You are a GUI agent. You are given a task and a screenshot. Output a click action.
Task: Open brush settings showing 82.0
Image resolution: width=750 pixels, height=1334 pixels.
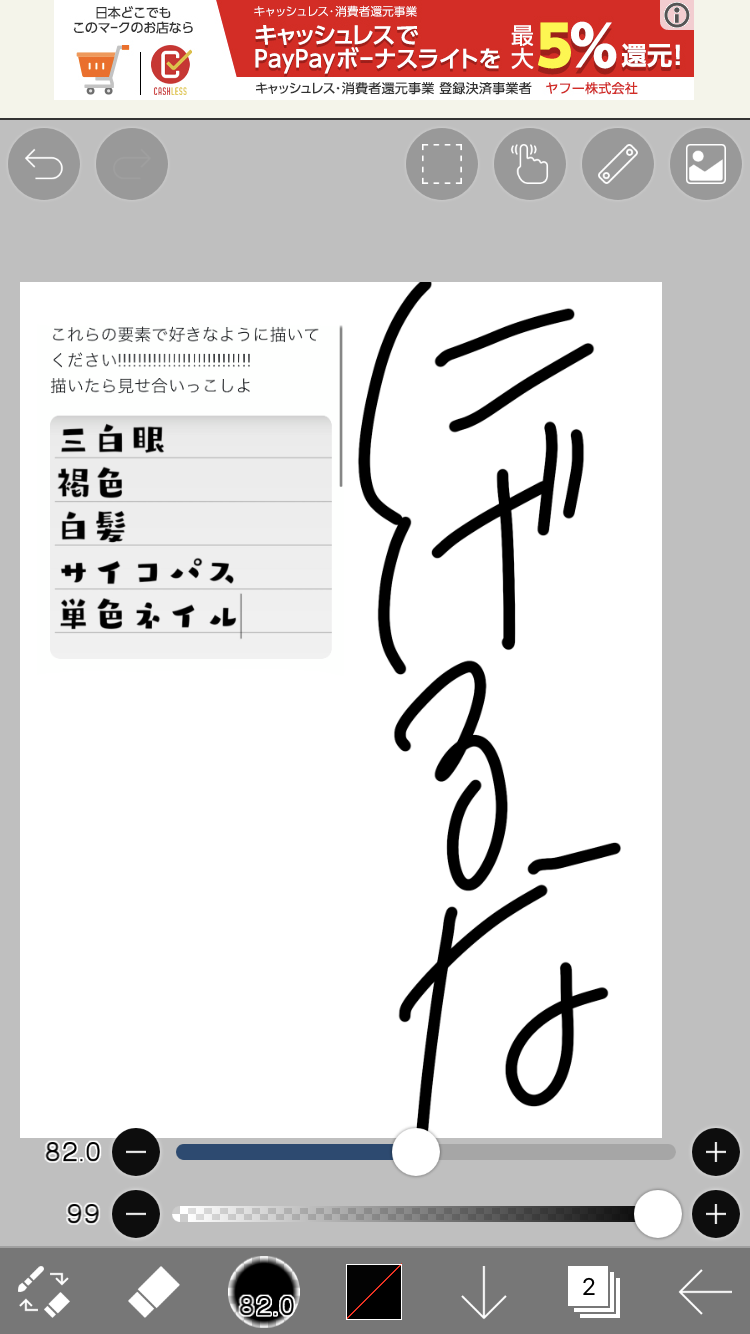(x=264, y=1290)
